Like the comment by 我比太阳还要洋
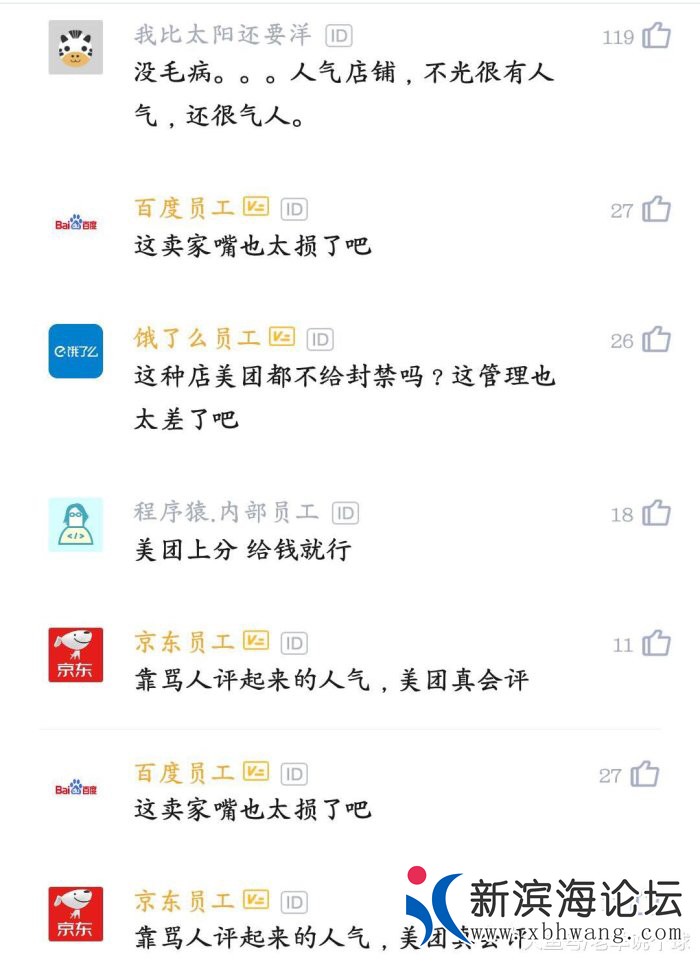 click(656, 37)
